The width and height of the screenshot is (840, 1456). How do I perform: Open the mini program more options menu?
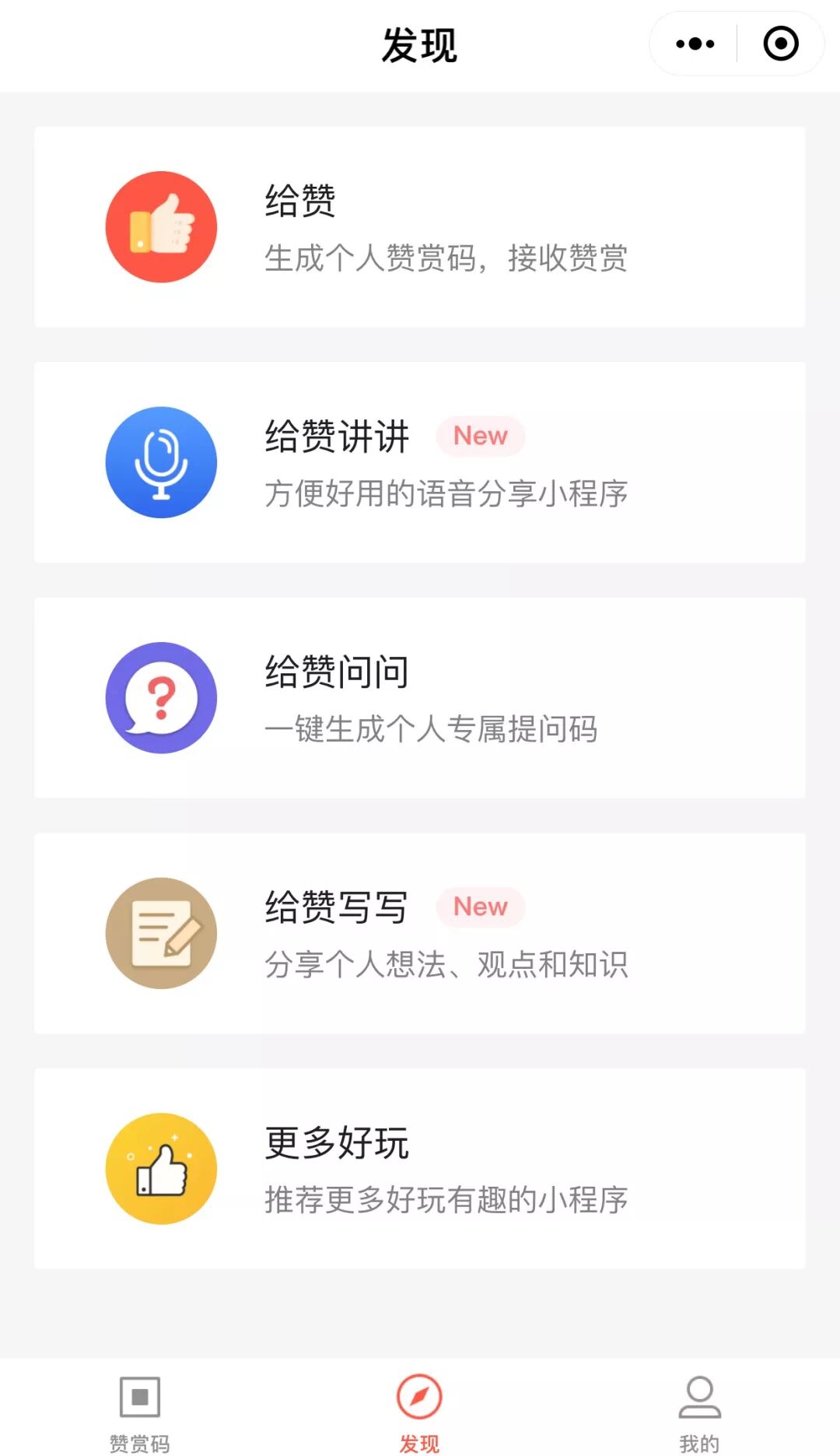[695, 44]
